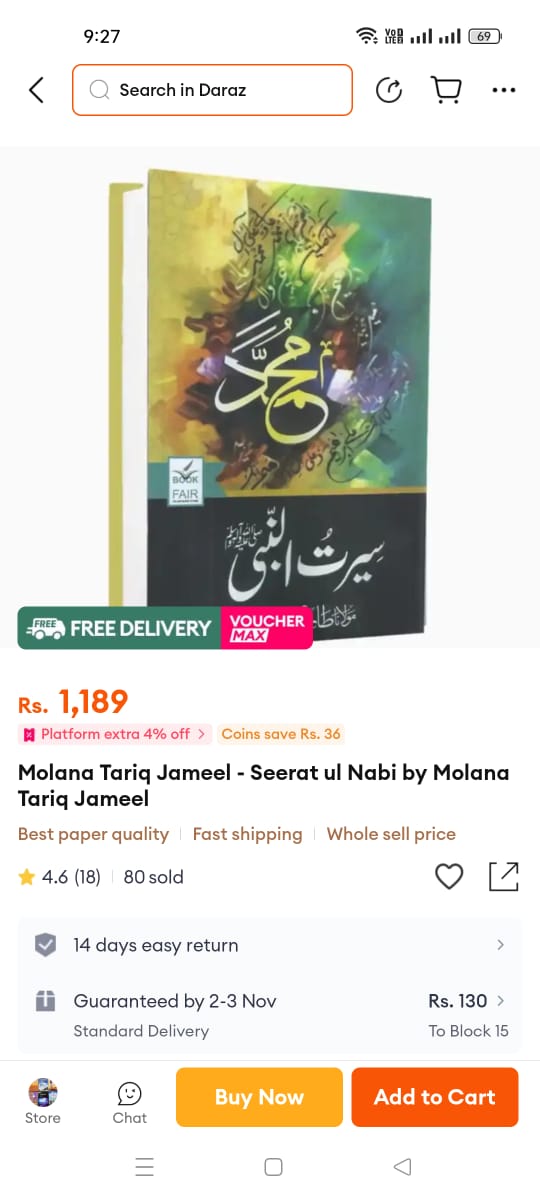Go back using the top-left arrow
The image size is (540, 1200).
36,90
